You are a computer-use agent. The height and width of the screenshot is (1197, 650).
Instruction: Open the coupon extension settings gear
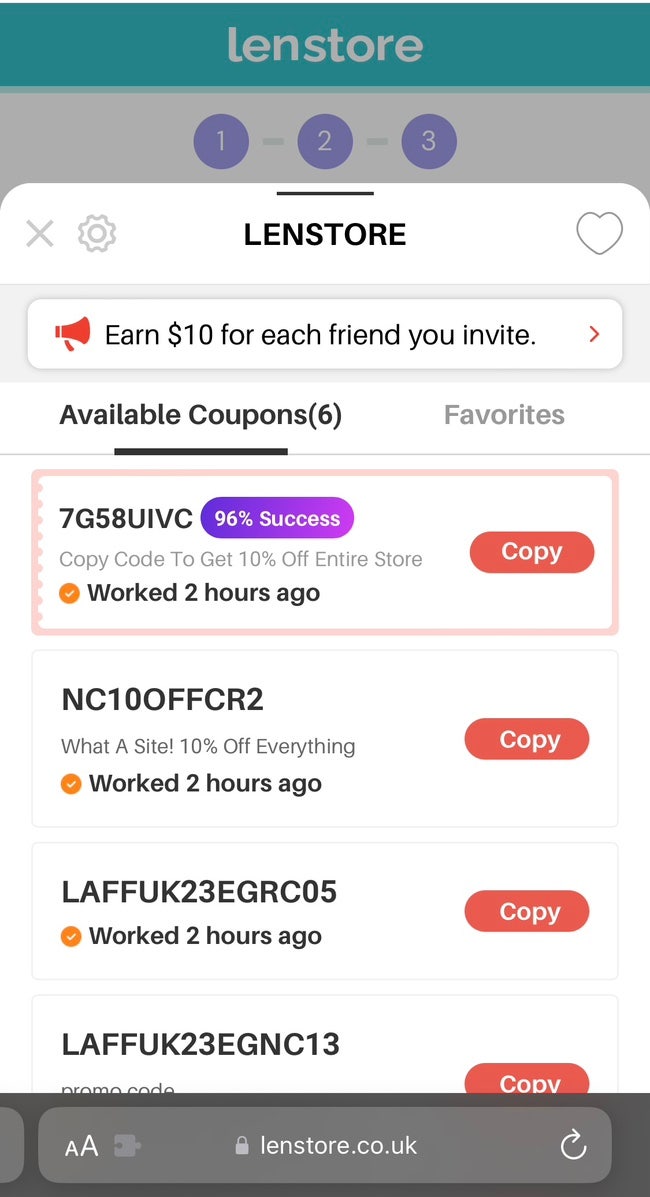97,234
